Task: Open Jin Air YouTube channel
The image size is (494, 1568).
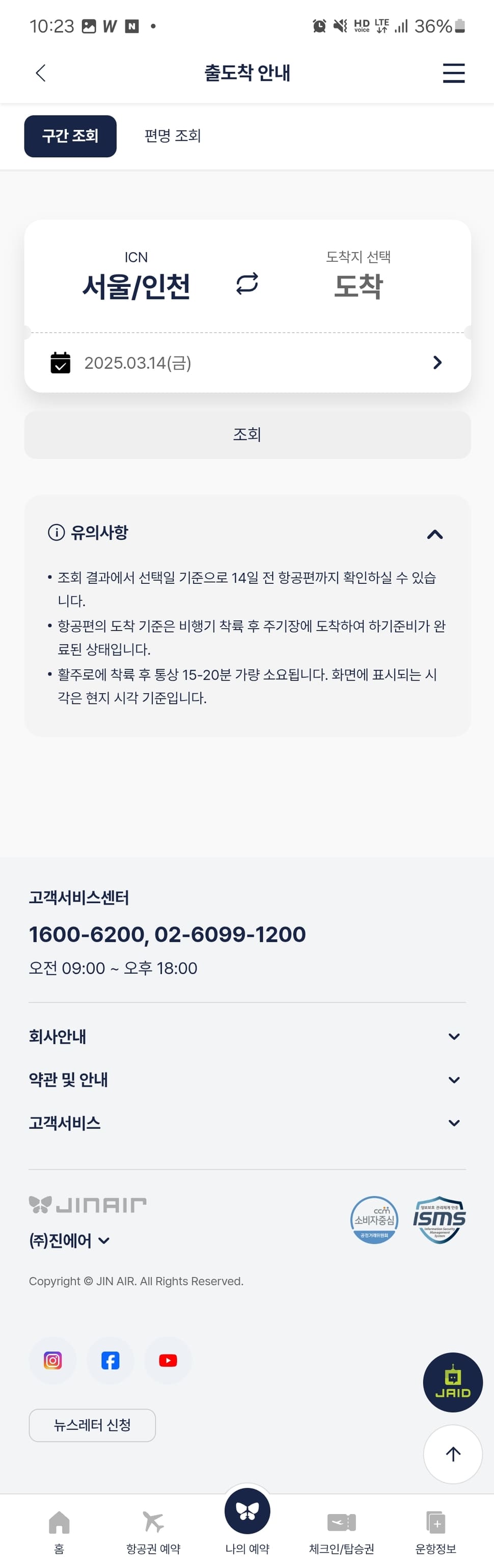Action: click(x=168, y=1360)
